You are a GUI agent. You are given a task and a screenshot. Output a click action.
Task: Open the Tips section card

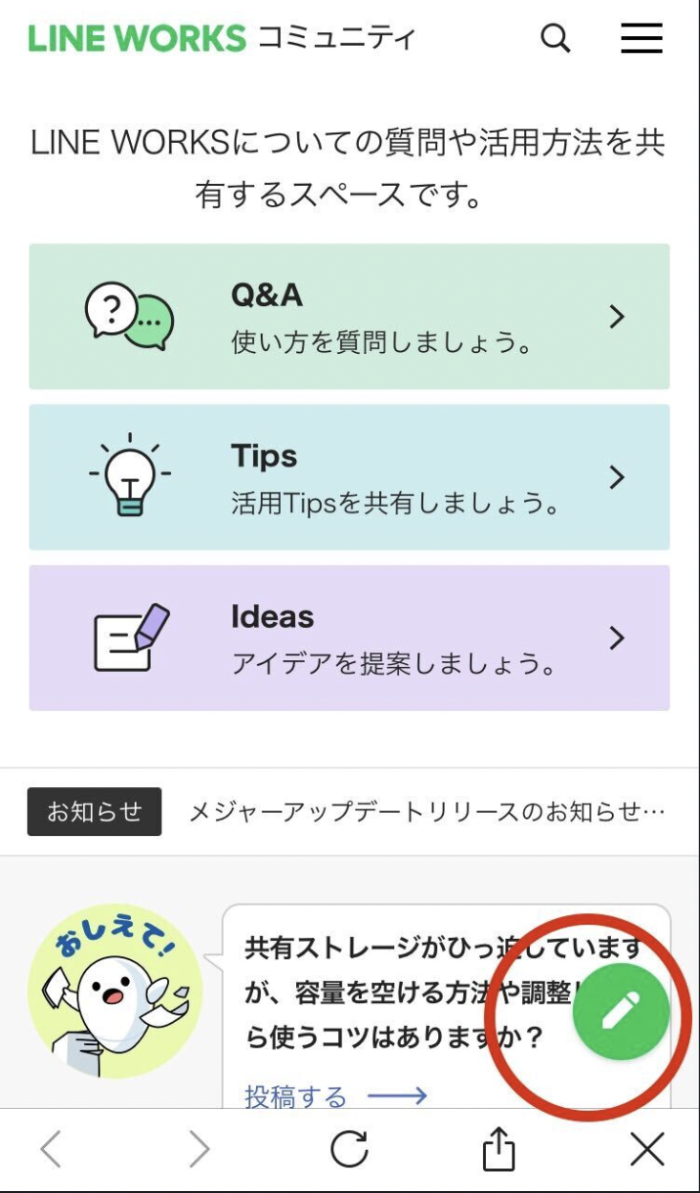tap(349, 477)
